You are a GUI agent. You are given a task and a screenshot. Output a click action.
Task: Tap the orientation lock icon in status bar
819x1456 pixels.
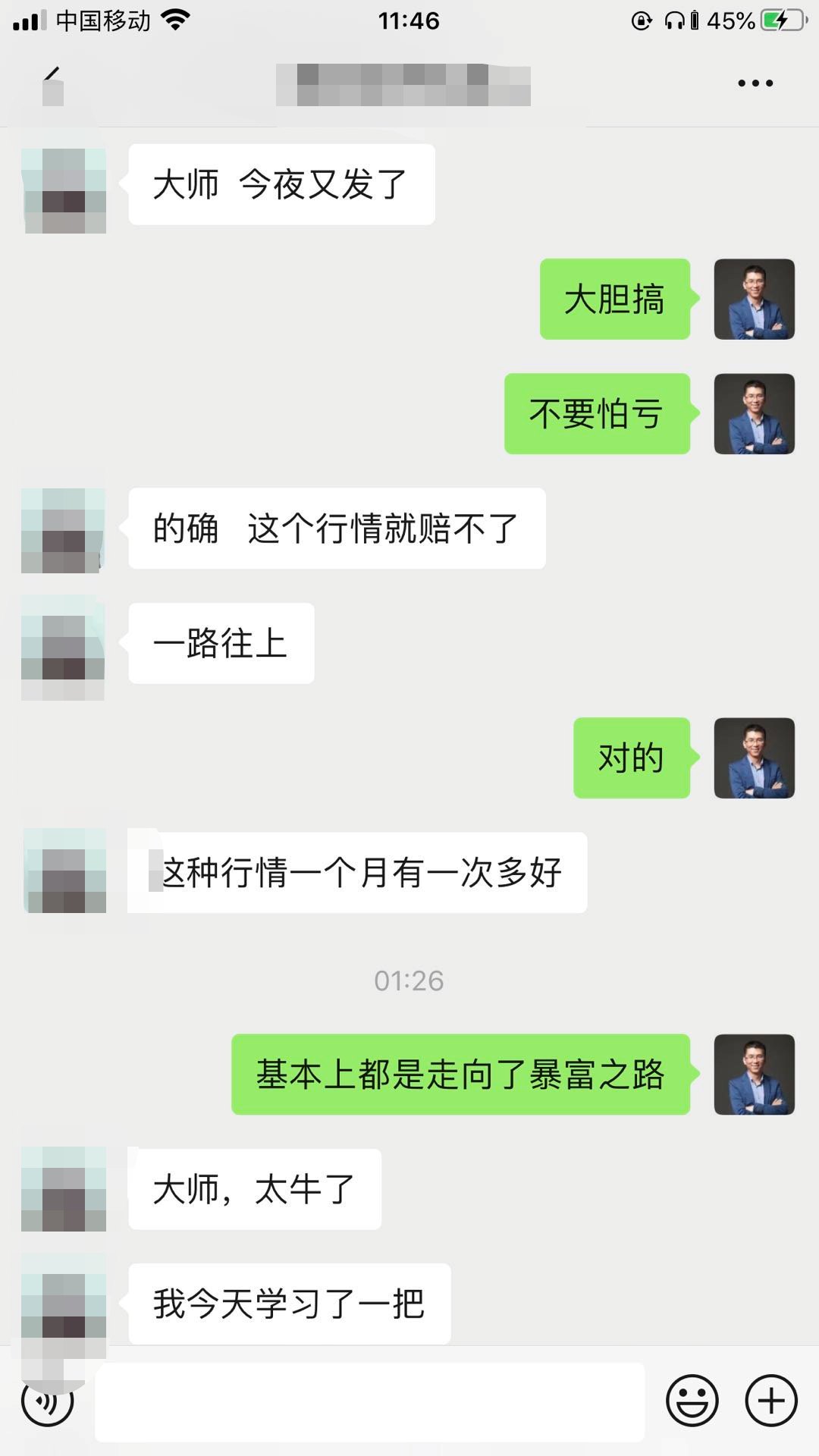pos(641,21)
